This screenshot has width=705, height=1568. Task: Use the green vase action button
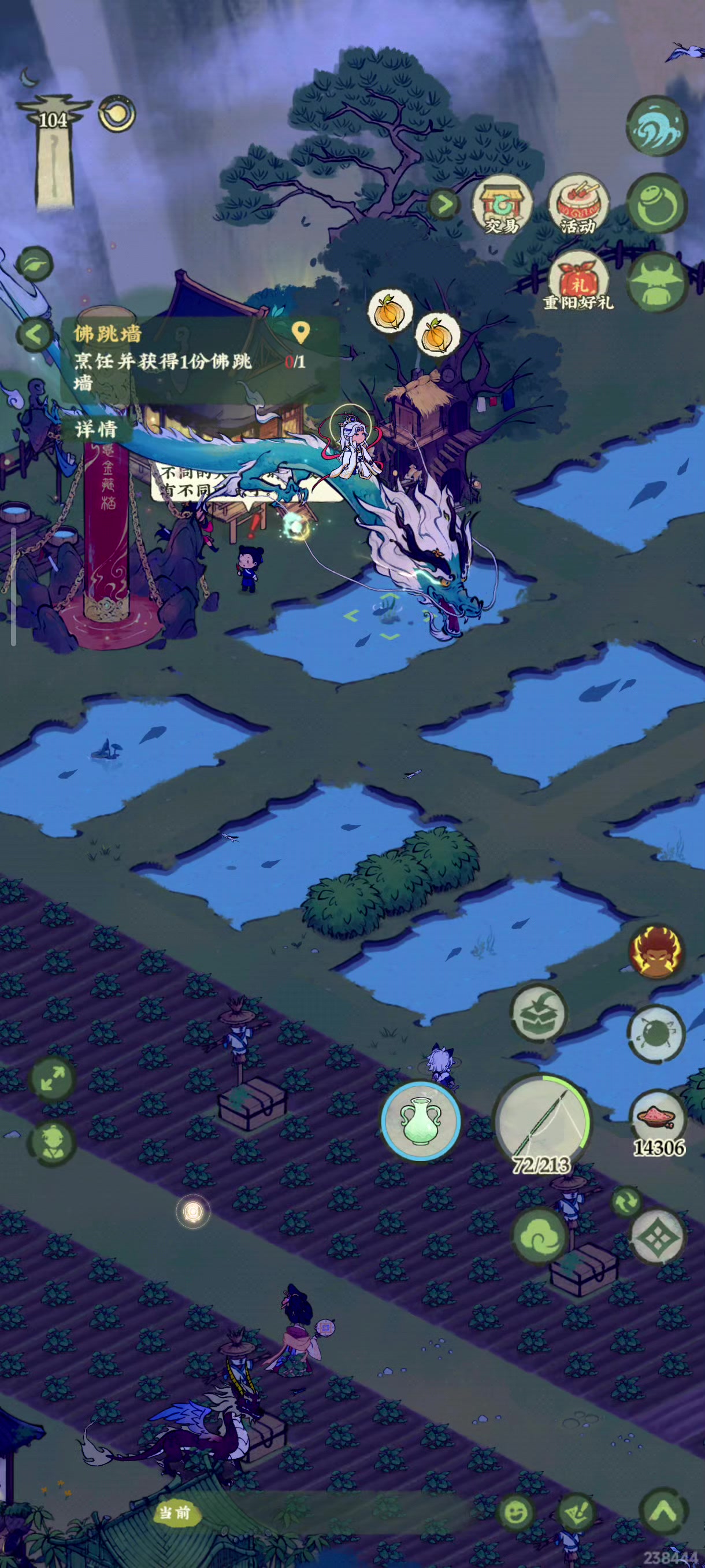(x=420, y=1120)
